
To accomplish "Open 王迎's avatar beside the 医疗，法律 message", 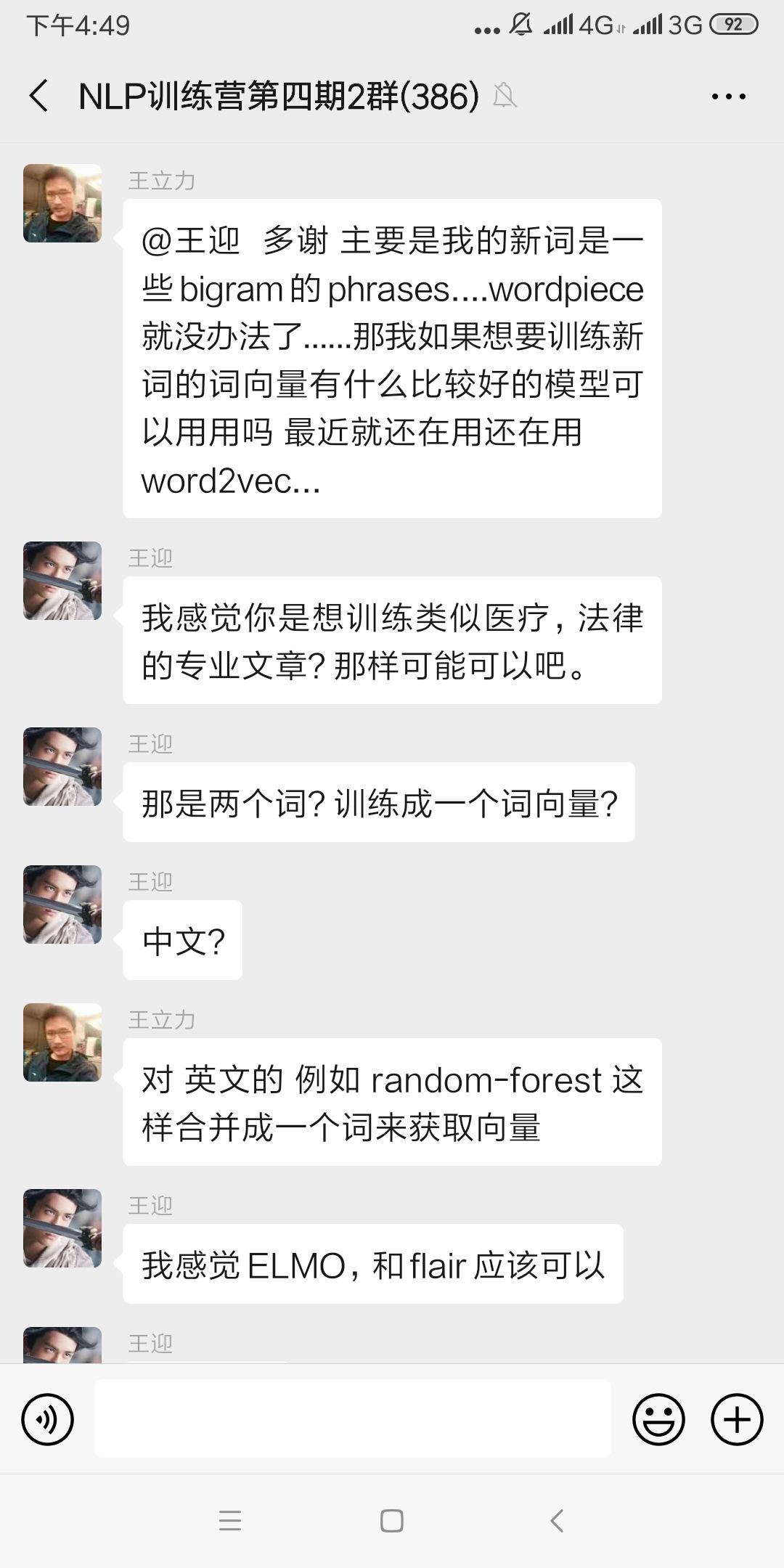I will coord(62,581).
